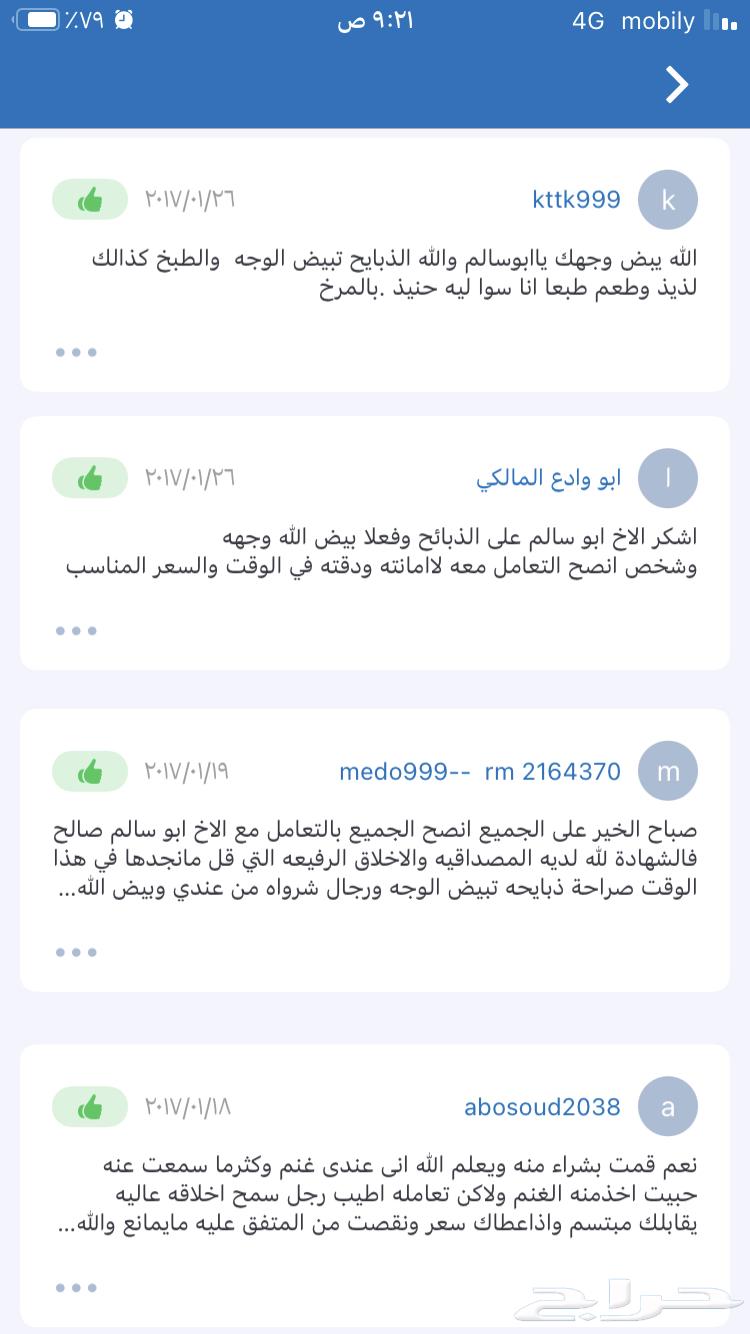Click the green thumbs-up icon on kttk999's review
The width and height of the screenshot is (750, 1334).
[x=89, y=199]
